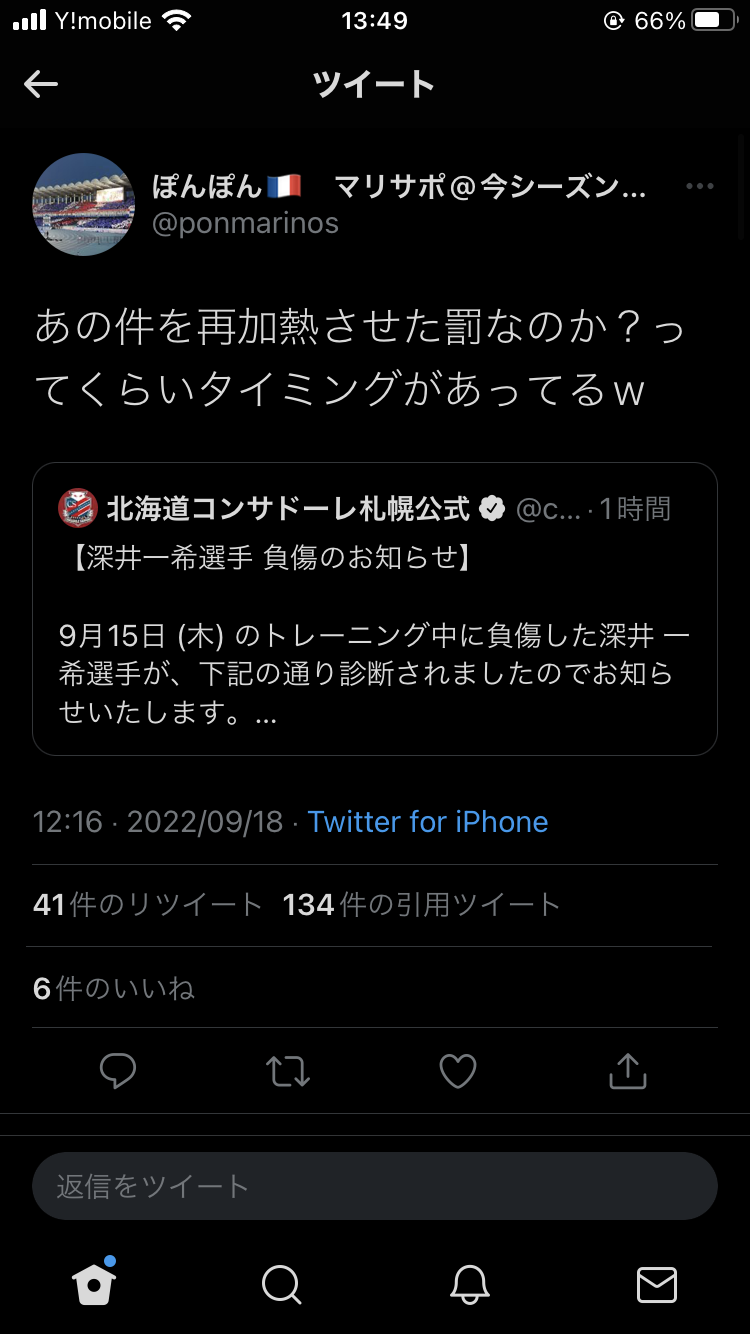View the 6件のいいね list
Viewport: 750px width, 1334px height.
click(113, 988)
